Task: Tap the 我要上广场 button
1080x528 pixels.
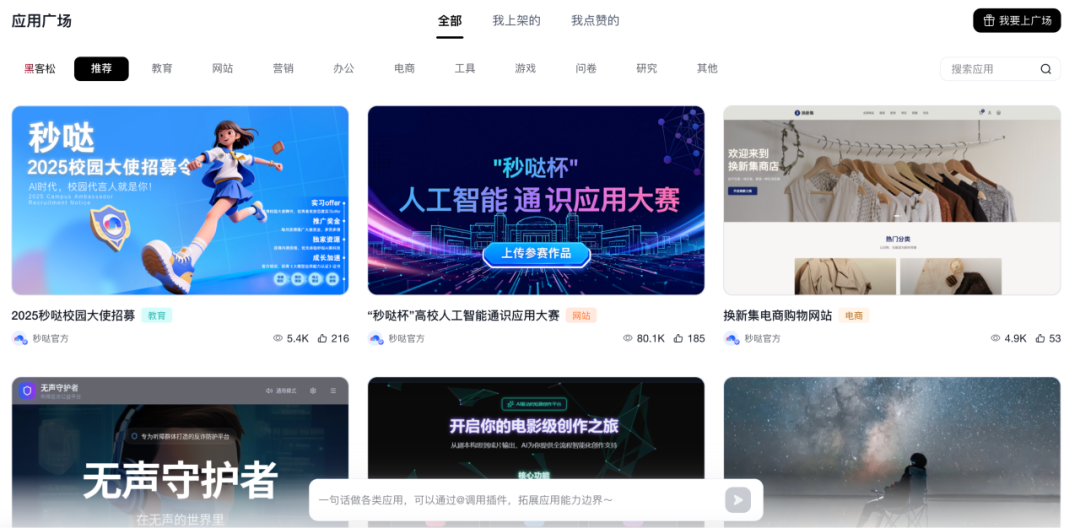Action: point(1016,20)
